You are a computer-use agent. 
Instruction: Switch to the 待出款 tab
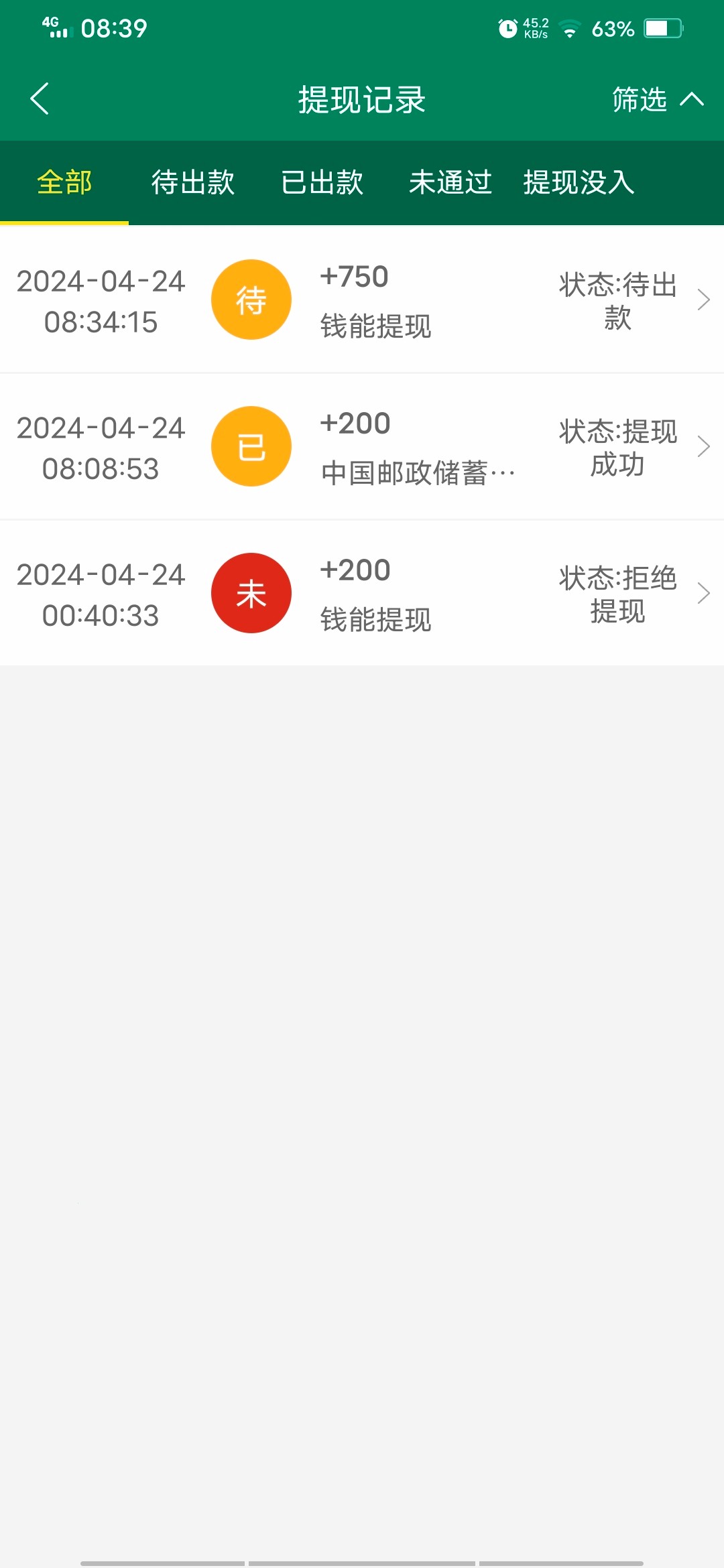[x=193, y=182]
